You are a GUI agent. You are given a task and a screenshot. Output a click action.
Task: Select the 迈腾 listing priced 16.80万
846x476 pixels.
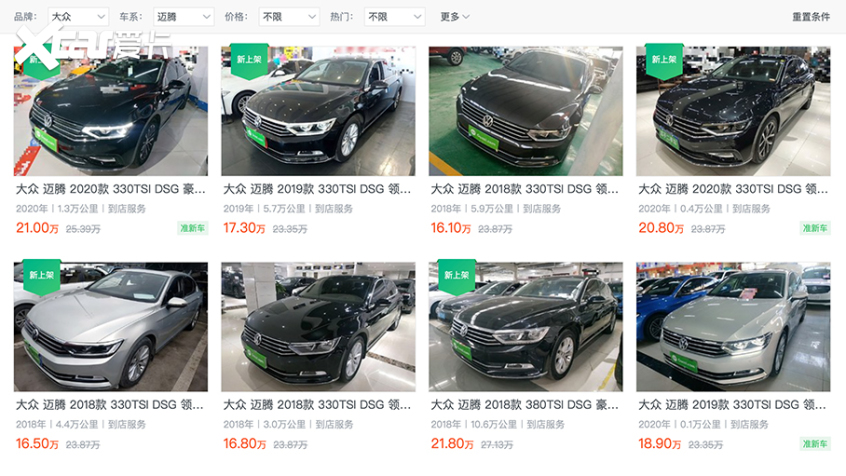click(318, 328)
